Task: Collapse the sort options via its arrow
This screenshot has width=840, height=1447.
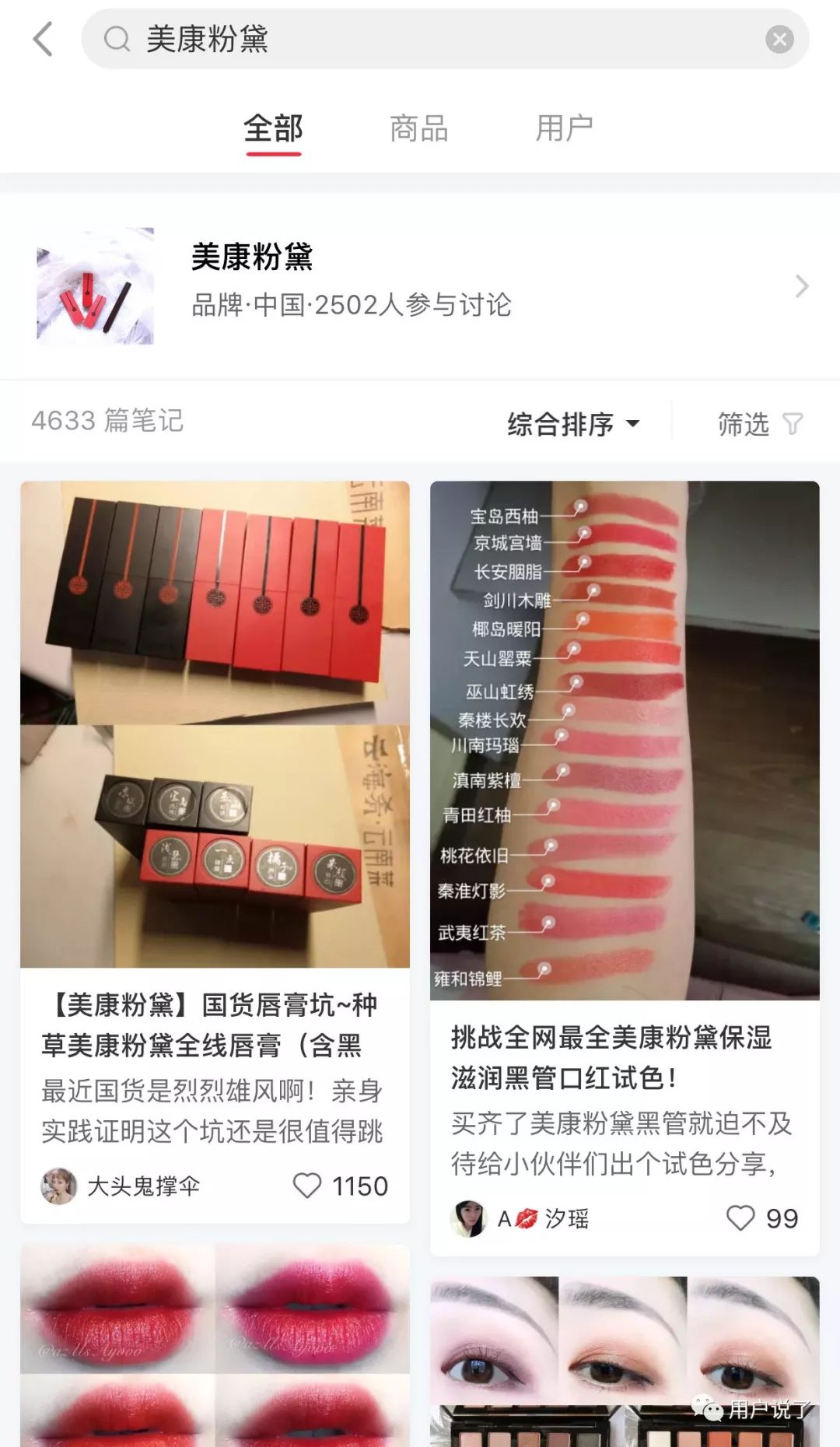Action: [x=634, y=424]
